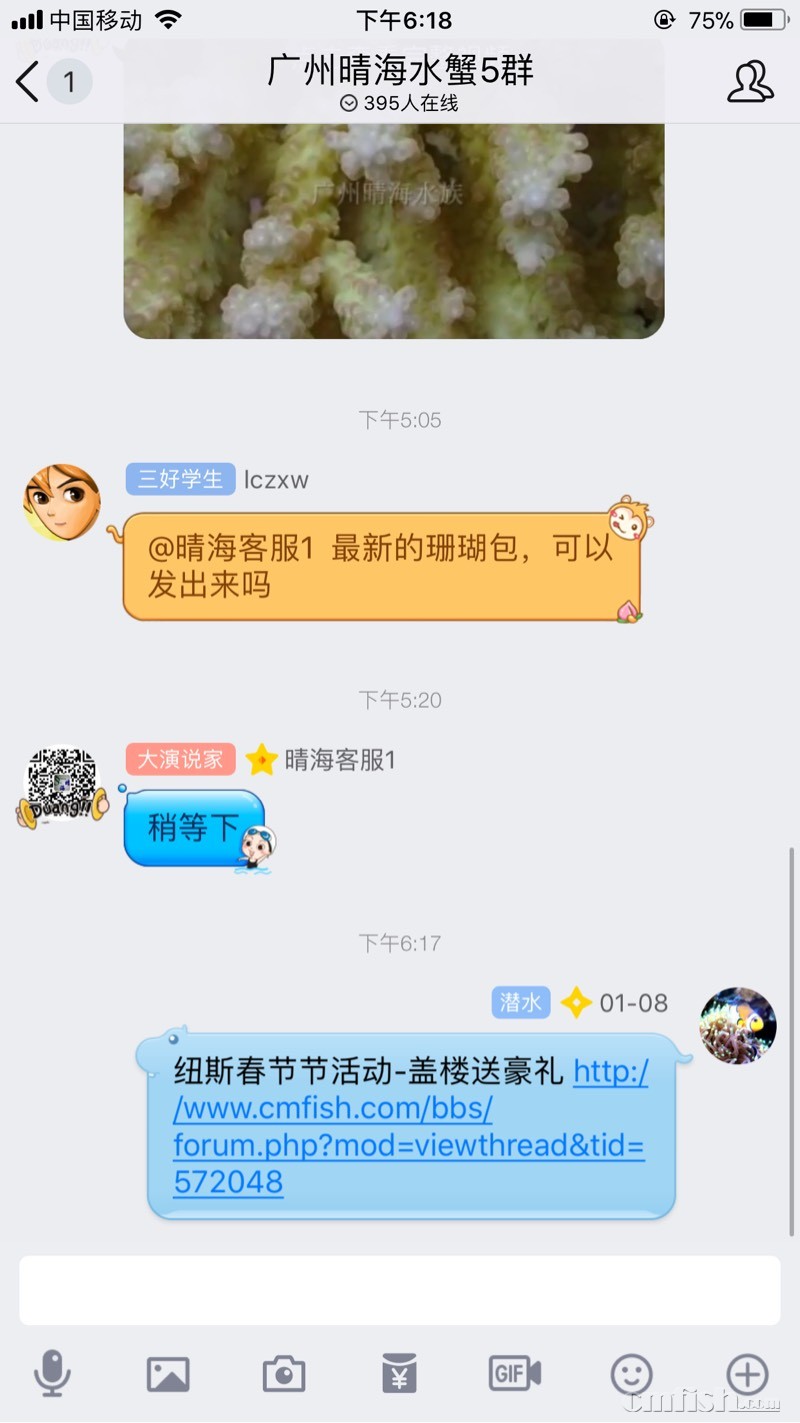Open the group members profile icon
Screen dimensions: 800x1423
tap(749, 82)
